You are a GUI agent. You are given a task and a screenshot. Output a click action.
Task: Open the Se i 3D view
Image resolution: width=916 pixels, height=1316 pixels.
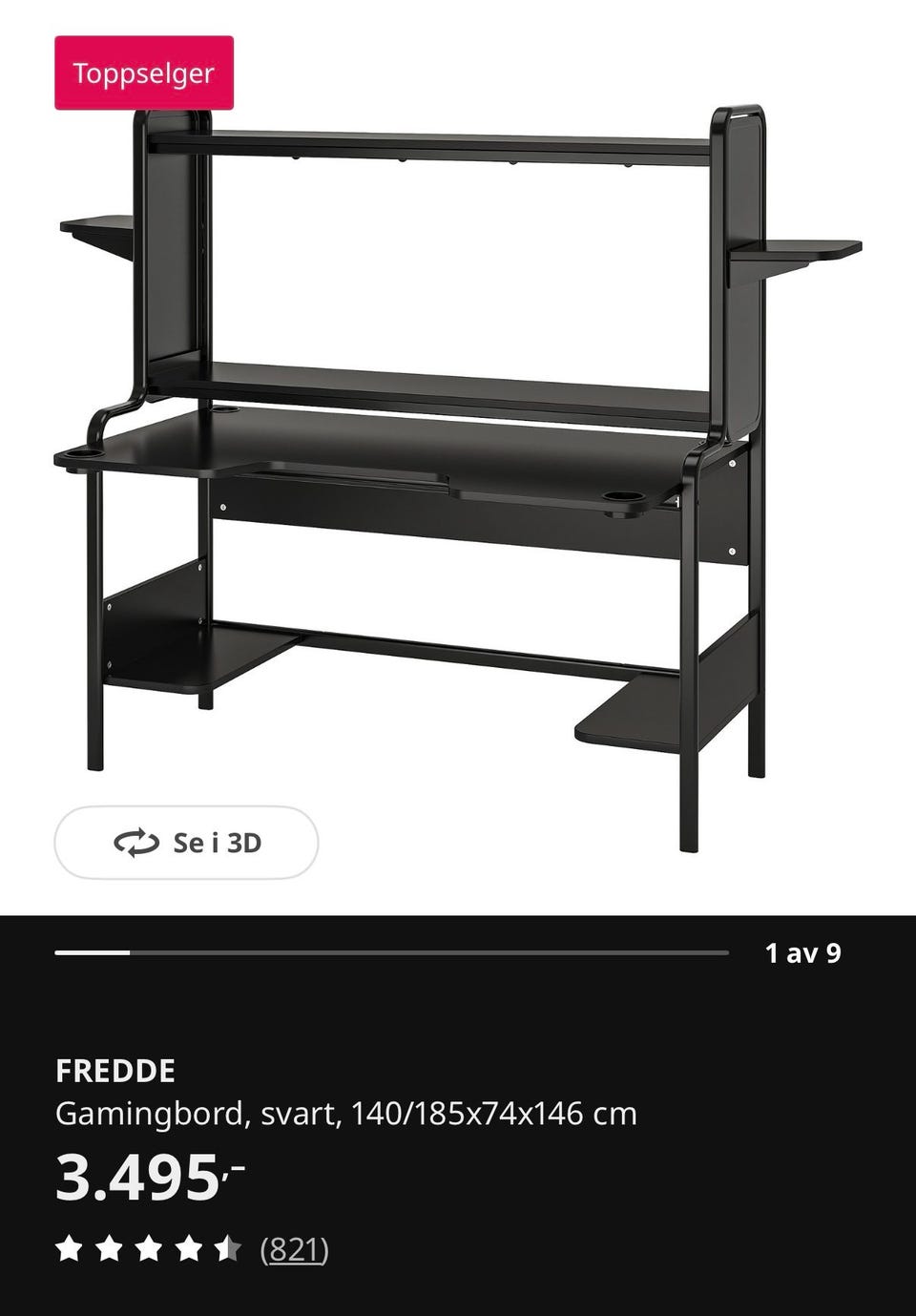coord(186,843)
